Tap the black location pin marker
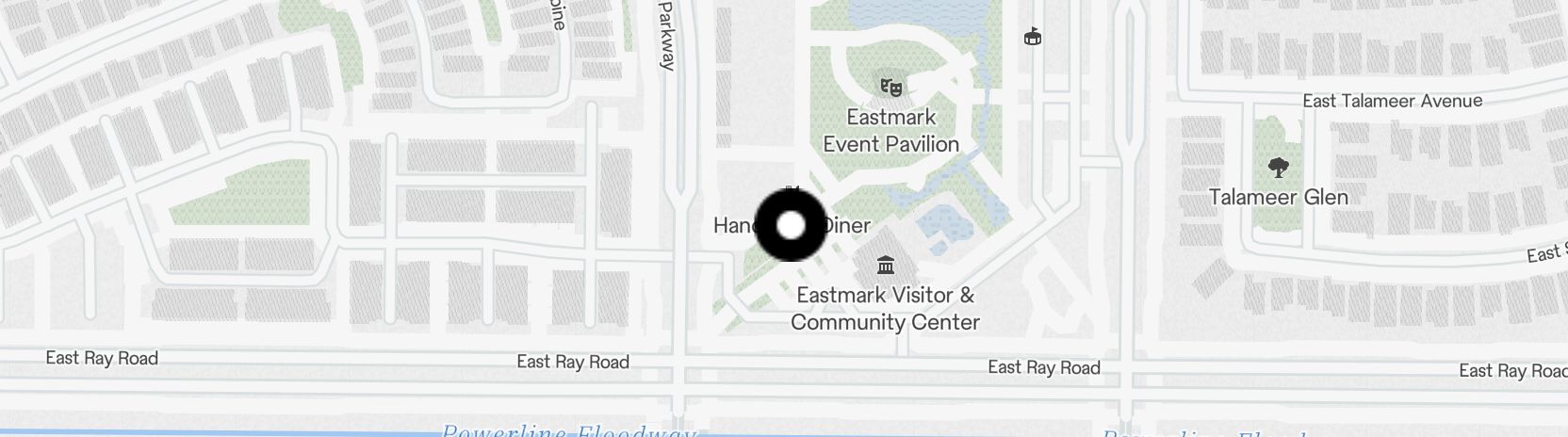The height and width of the screenshot is (437, 1568). (792, 225)
